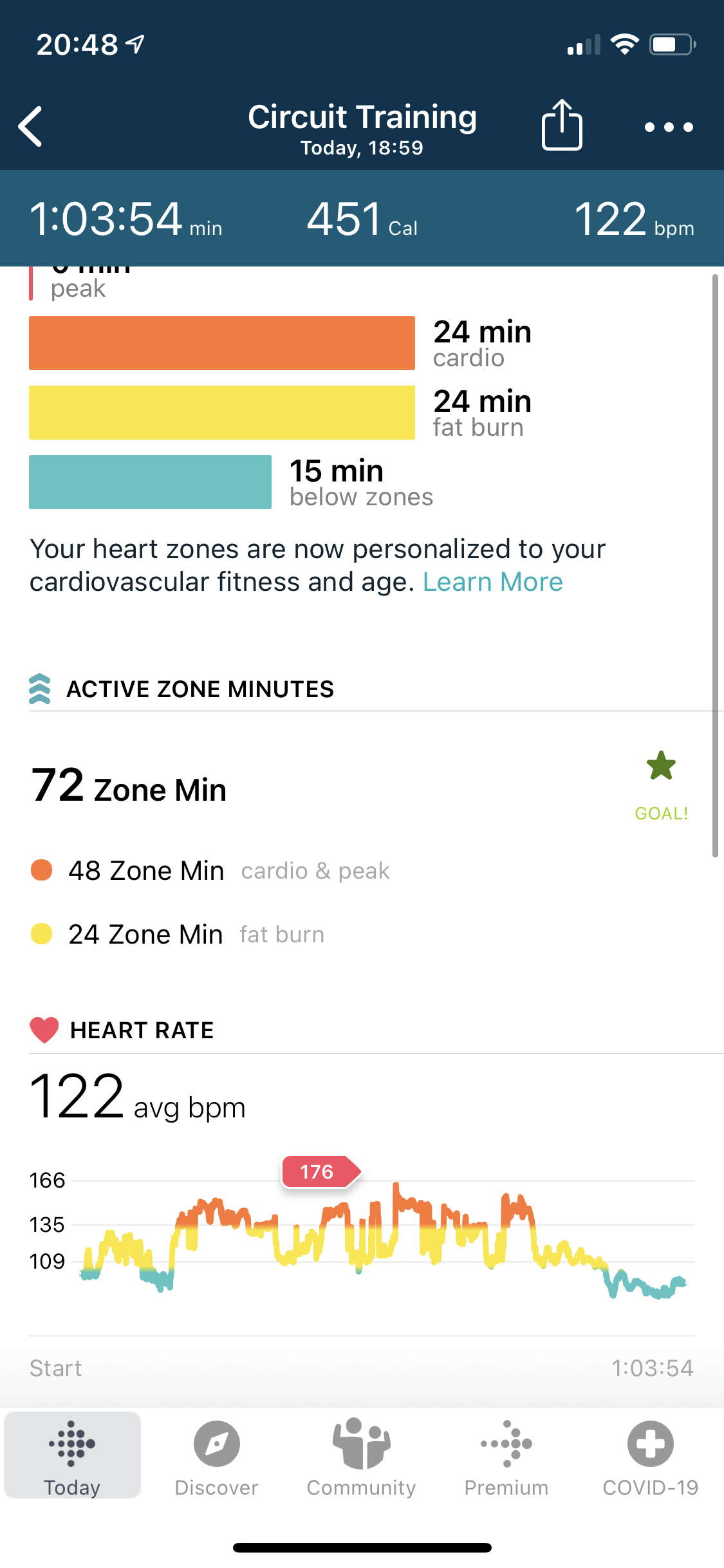Open the three-dot overflow menu

click(669, 127)
